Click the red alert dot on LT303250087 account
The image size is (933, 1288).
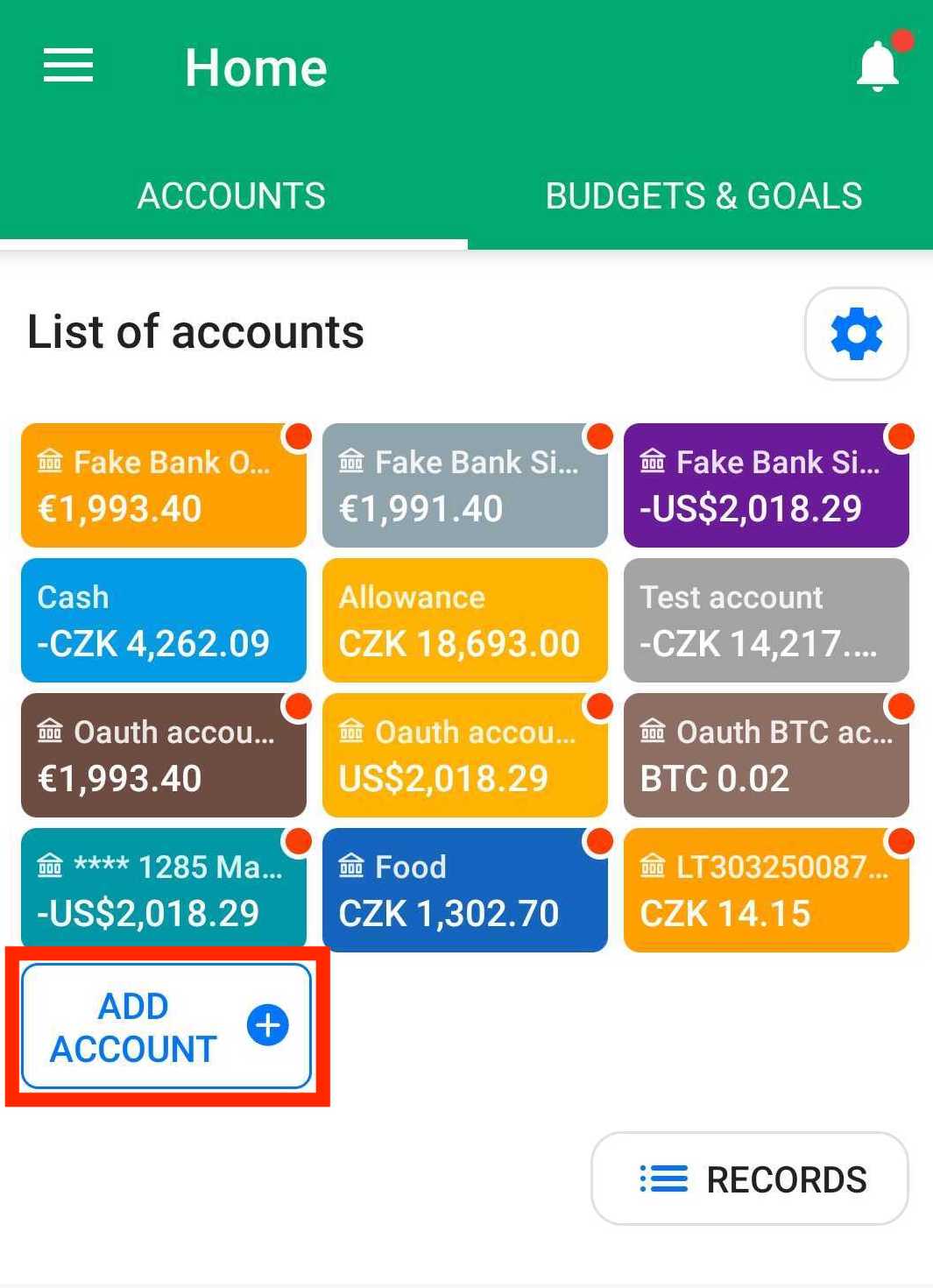pyautogui.click(x=901, y=842)
